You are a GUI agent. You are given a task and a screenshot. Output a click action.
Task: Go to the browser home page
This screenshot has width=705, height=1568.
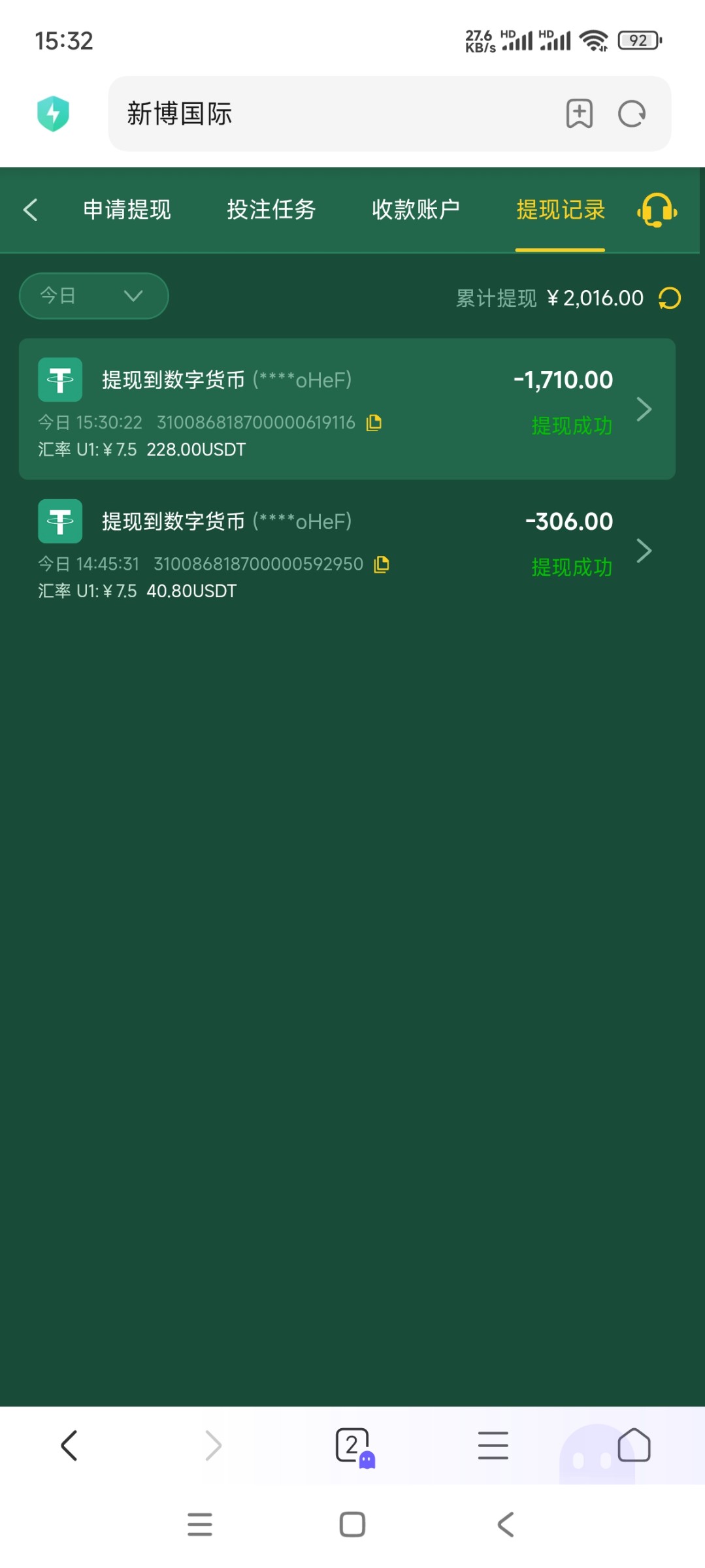633,1445
